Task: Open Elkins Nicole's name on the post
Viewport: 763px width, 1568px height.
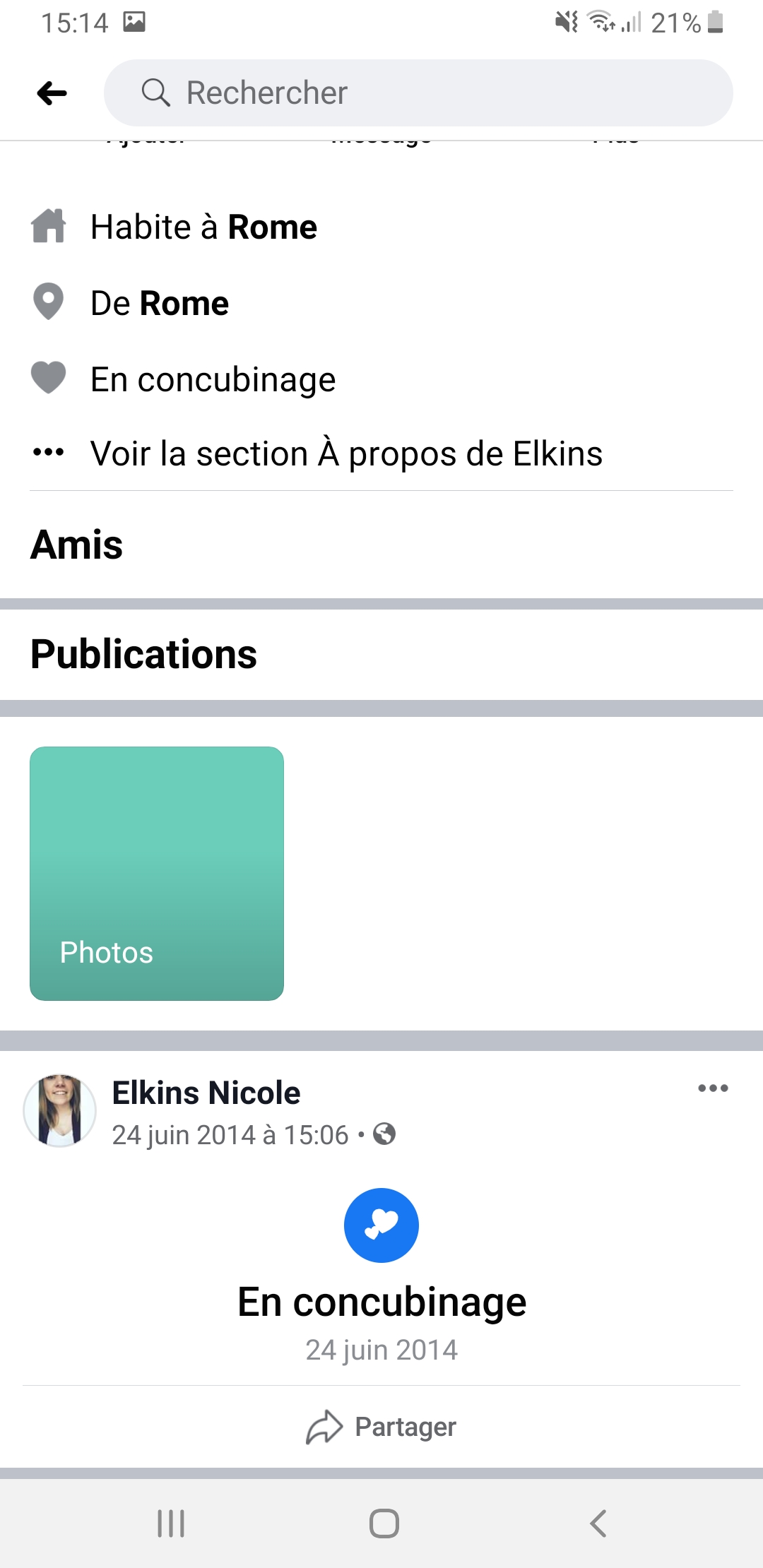Action: [206, 1093]
